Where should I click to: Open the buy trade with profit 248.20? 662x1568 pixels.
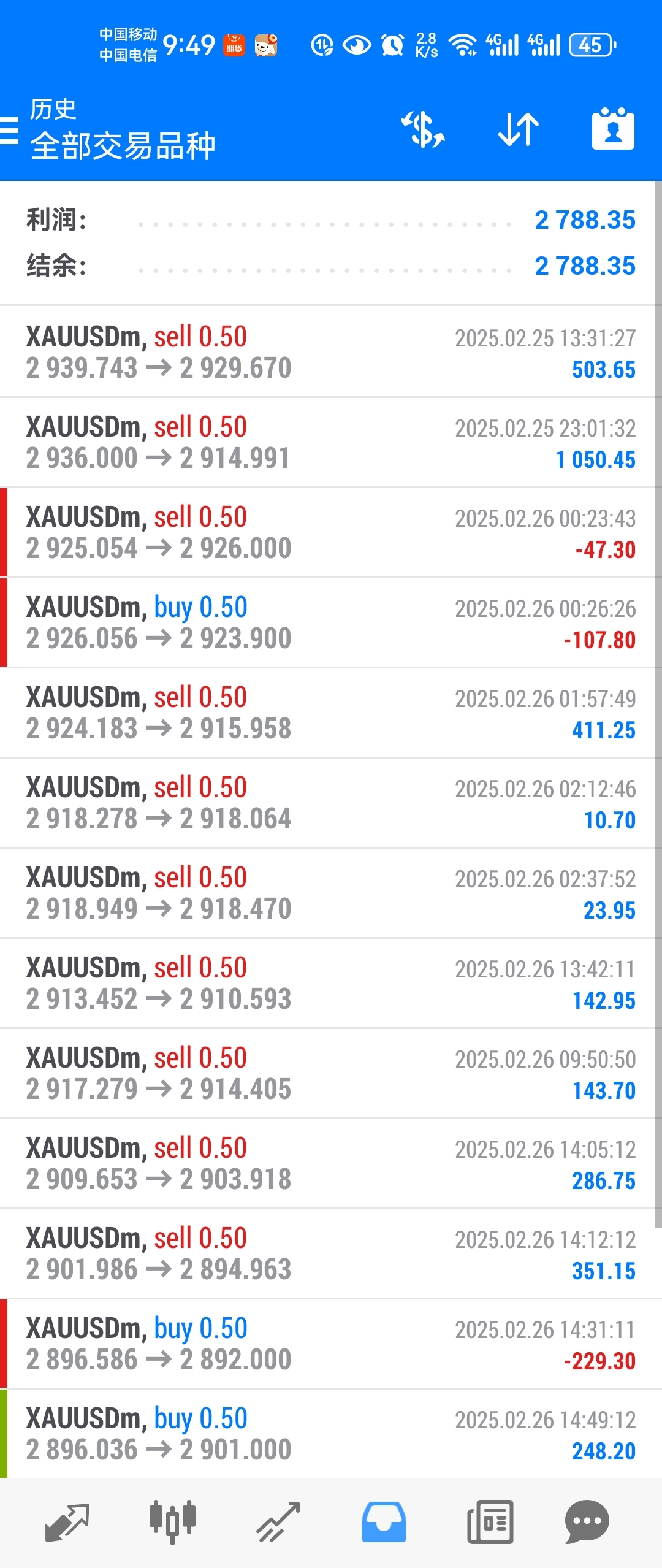pyautogui.click(x=331, y=1434)
